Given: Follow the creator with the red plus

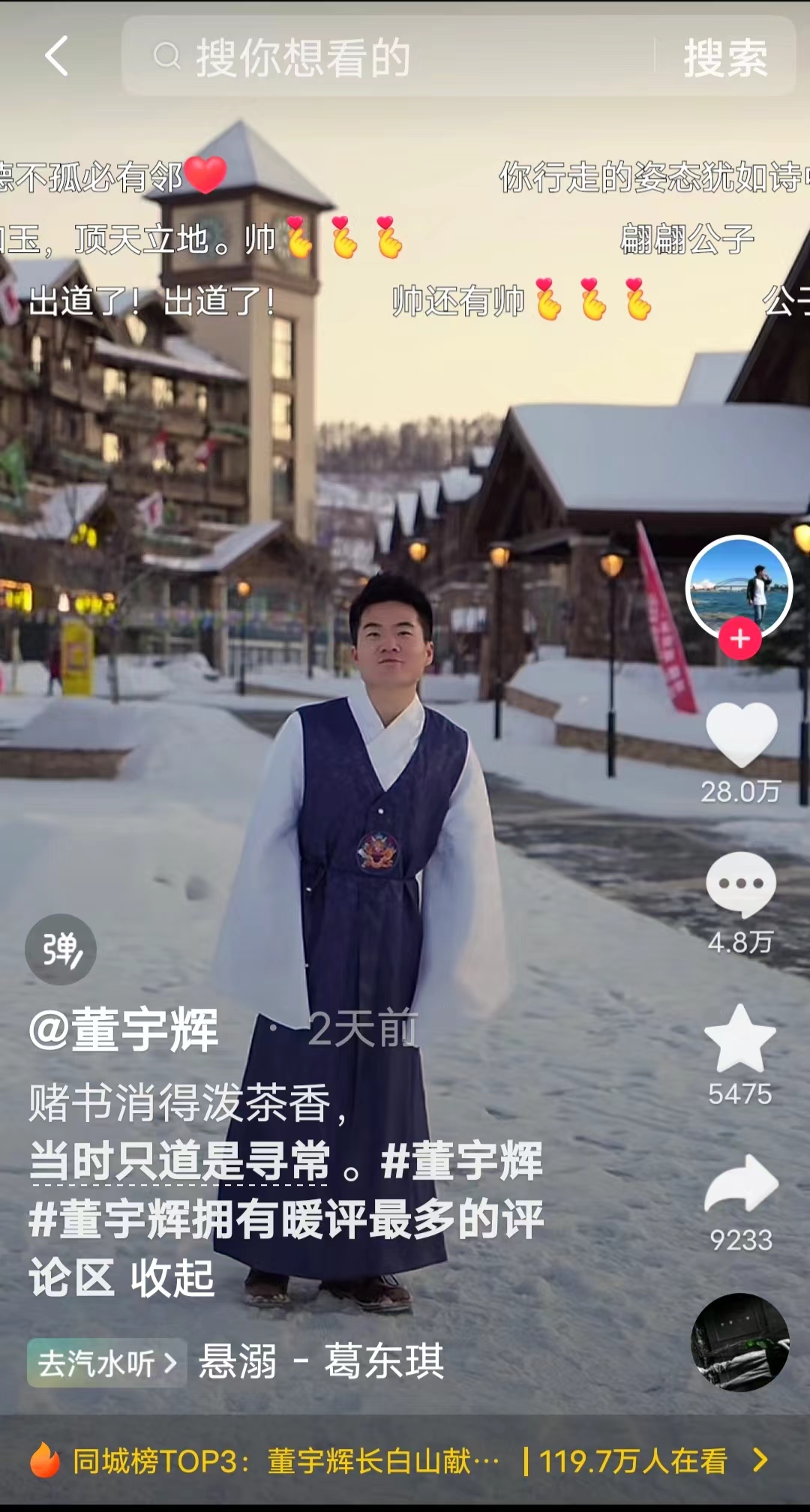Looking at the screenshot, I should click(740, 639).
